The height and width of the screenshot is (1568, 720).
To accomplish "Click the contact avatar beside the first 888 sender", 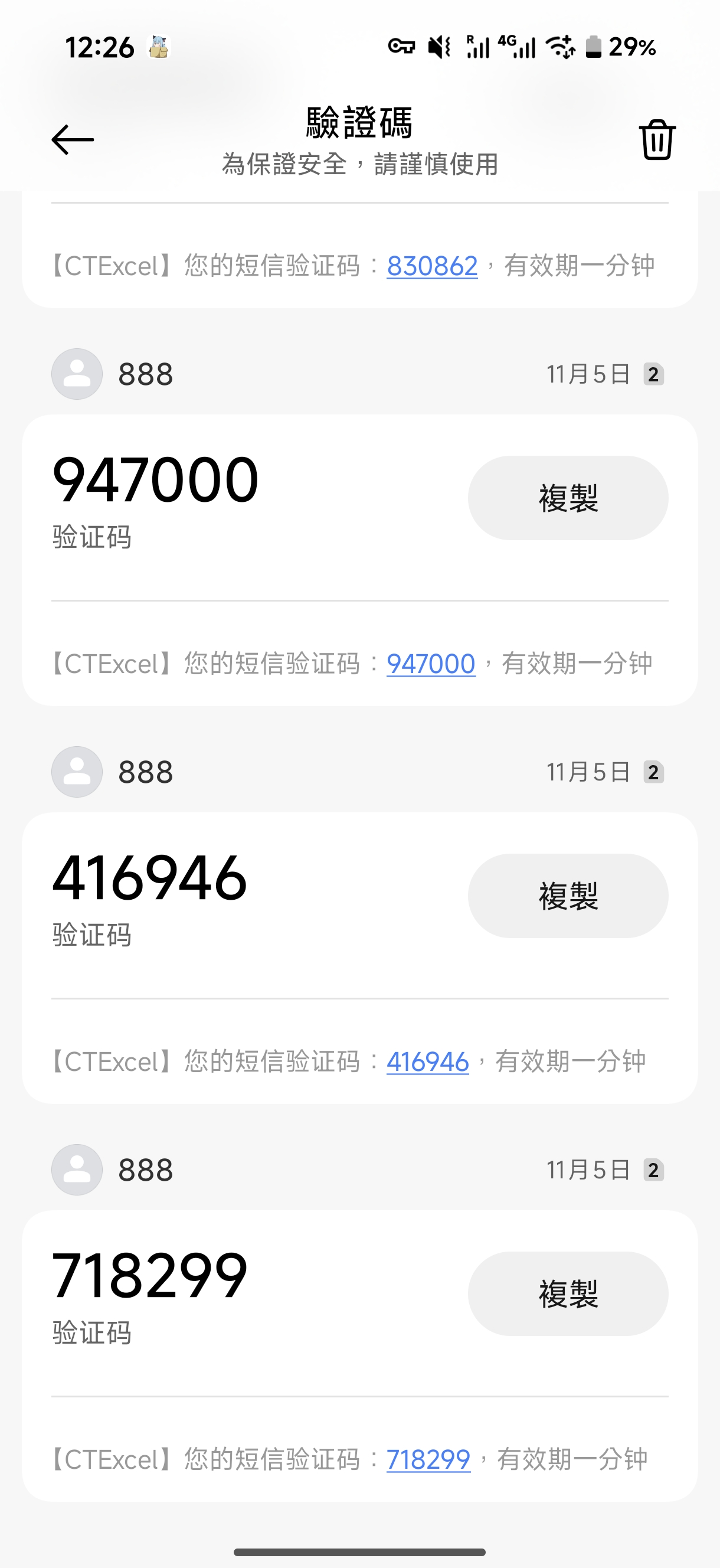I will [x=77, y=373].
